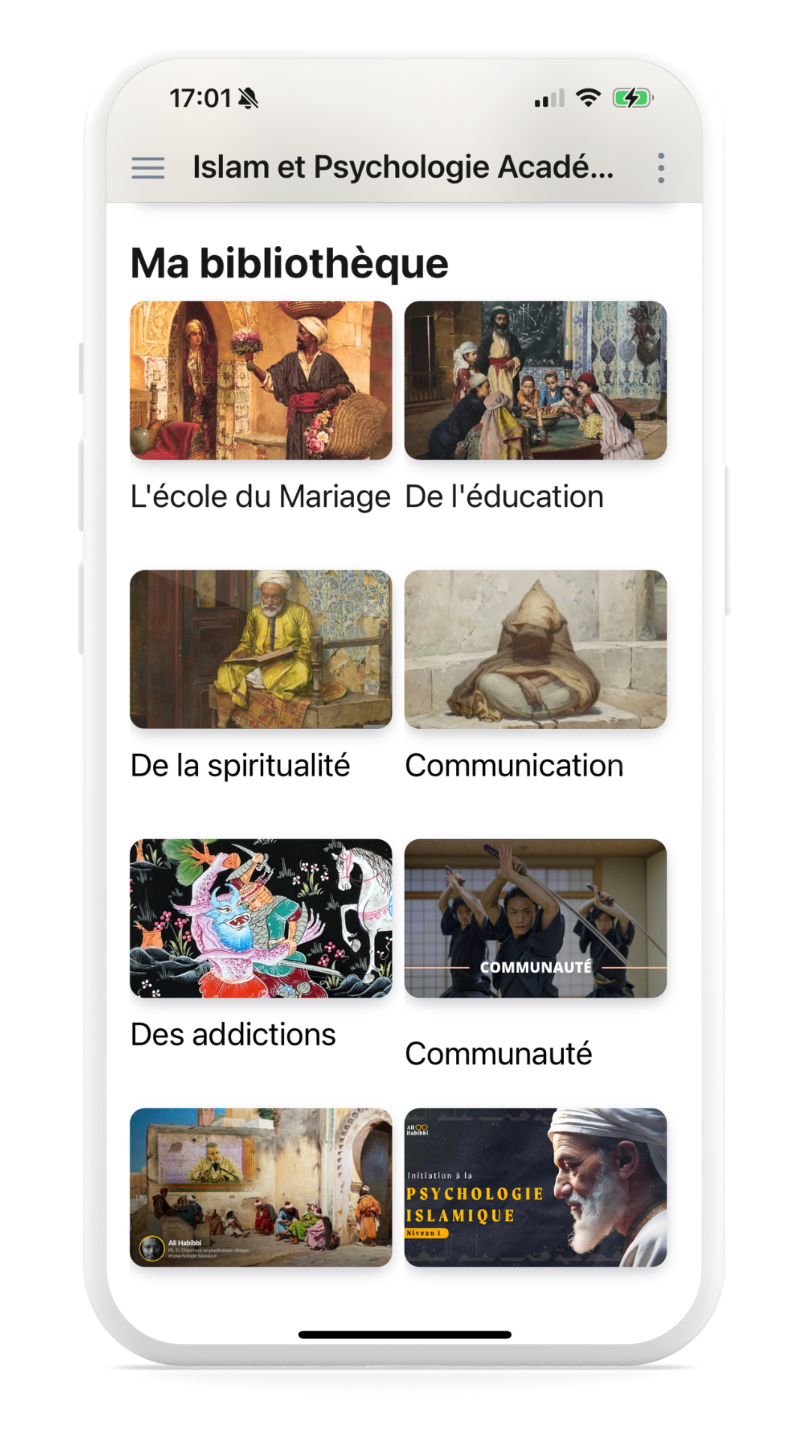The width and height of the screenshot is (810, 1440).
Task: Open the Communication course tile
Action: coord(535,649)
